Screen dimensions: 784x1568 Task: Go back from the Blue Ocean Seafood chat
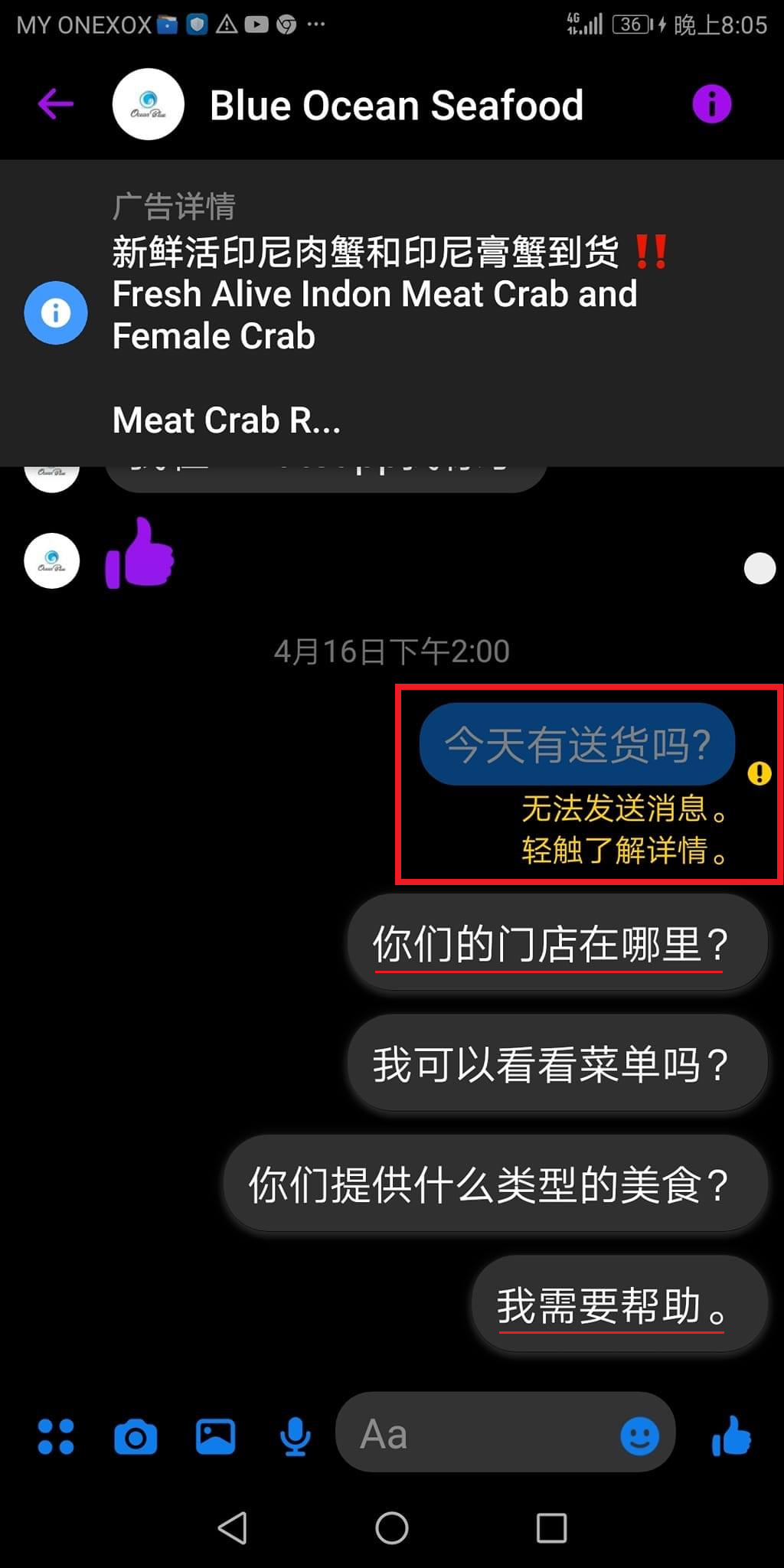[56, 104]
